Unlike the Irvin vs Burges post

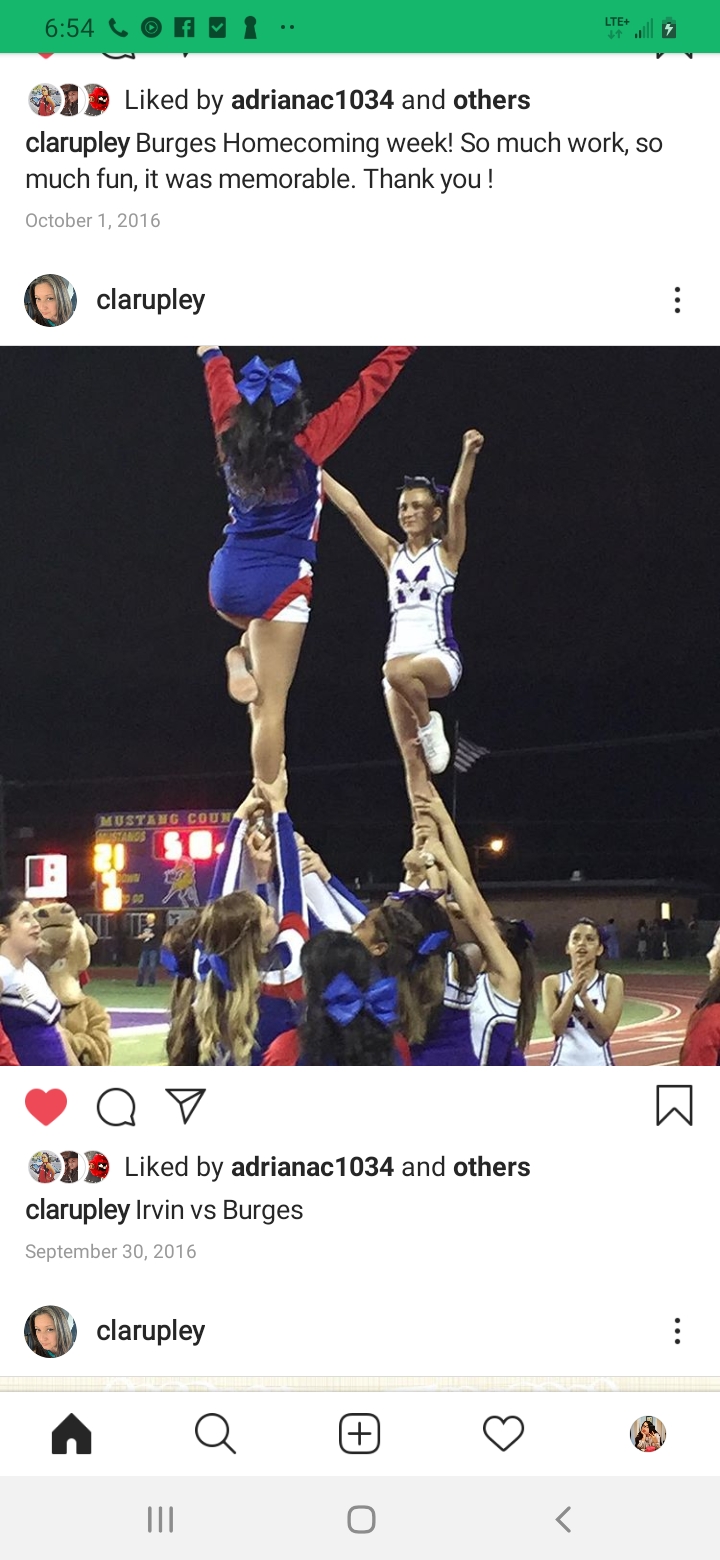pos(46,1107)
